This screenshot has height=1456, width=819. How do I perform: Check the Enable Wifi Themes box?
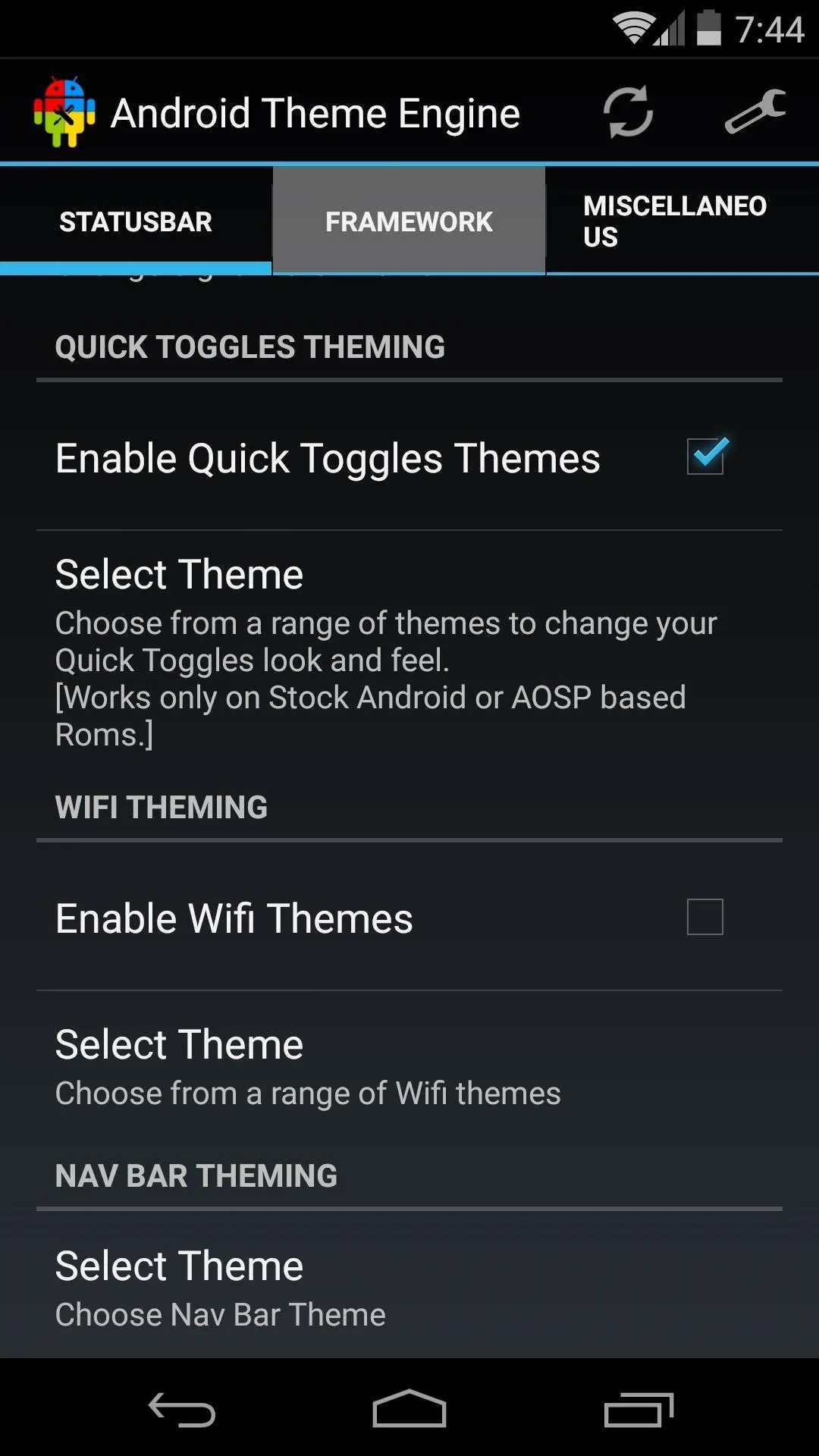point(705,917)
